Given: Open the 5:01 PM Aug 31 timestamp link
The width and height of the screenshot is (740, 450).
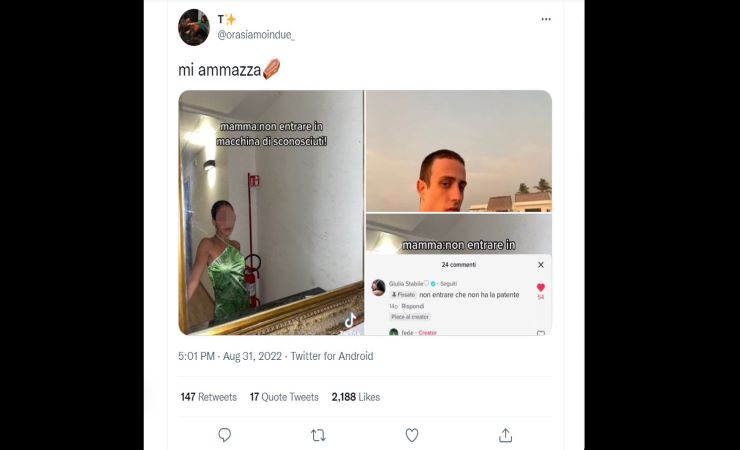Looking at the screenshot, I should pos(233,356).
